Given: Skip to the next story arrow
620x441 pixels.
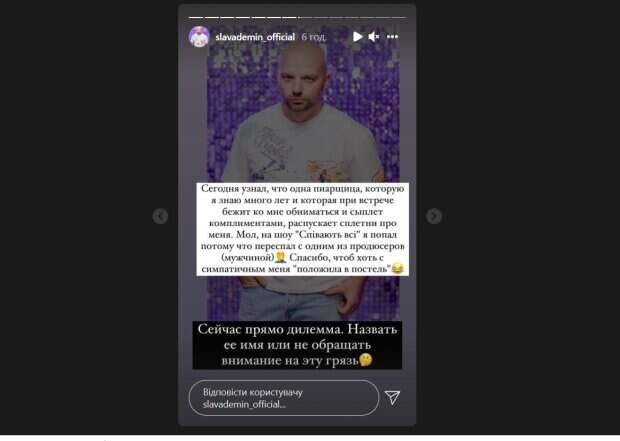Looking at the screenshot, I should tap(434, 216).
